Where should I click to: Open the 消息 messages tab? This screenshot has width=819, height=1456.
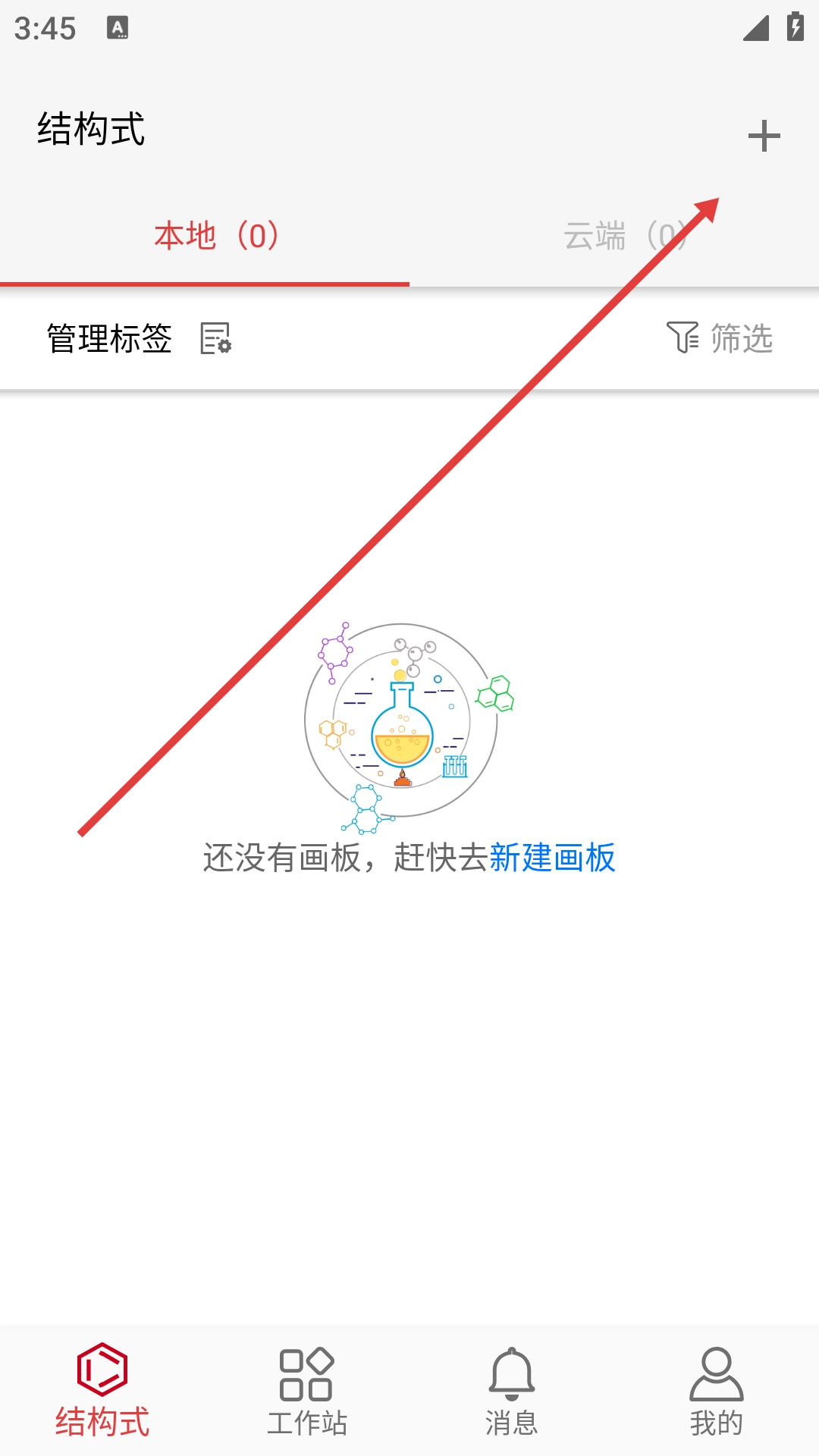point(512,1391)
